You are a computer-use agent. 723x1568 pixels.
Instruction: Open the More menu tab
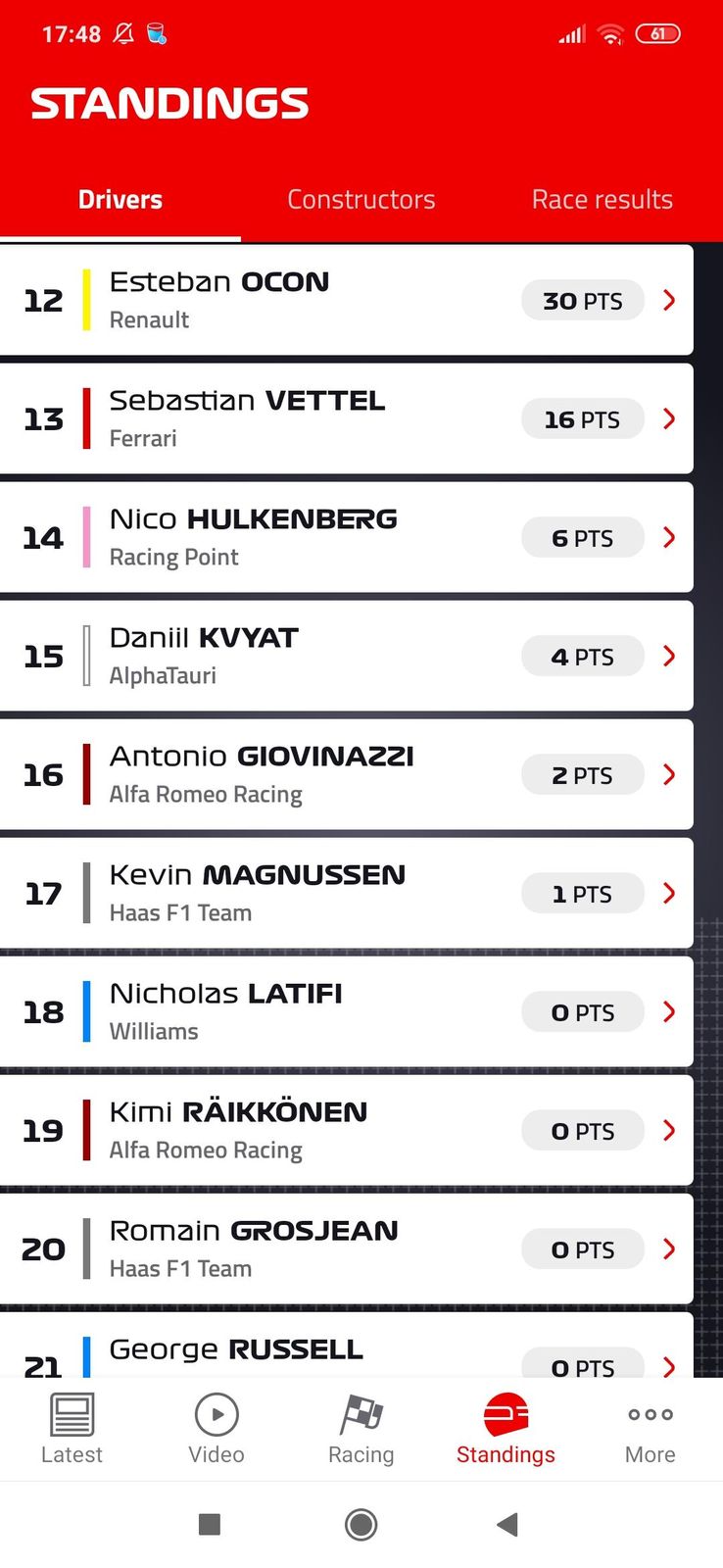pos(650,1429)
